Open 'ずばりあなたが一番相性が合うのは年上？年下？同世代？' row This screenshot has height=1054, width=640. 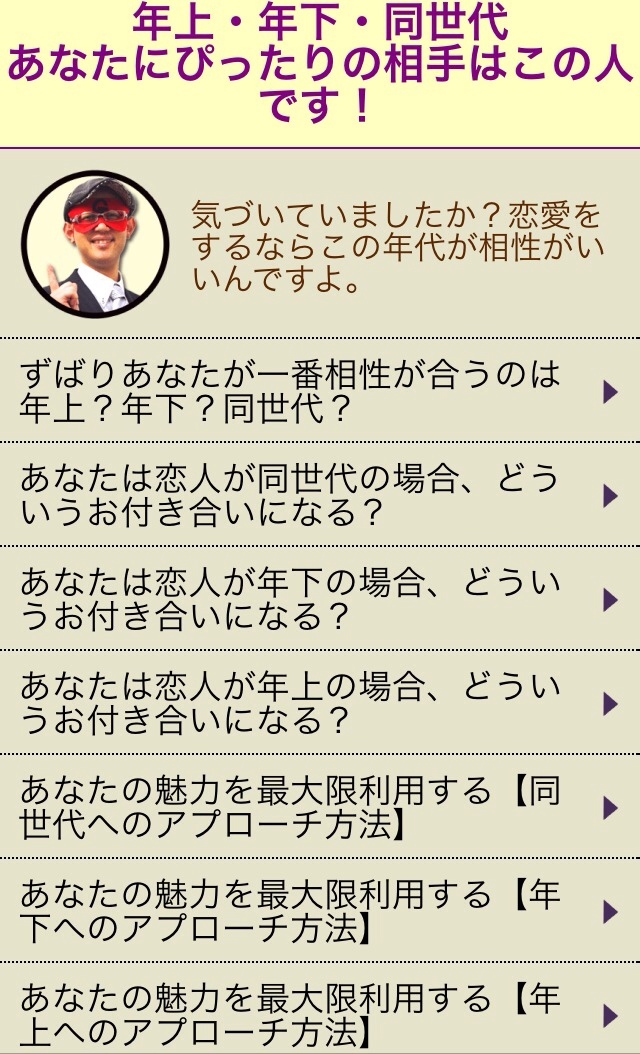(320, 391)
